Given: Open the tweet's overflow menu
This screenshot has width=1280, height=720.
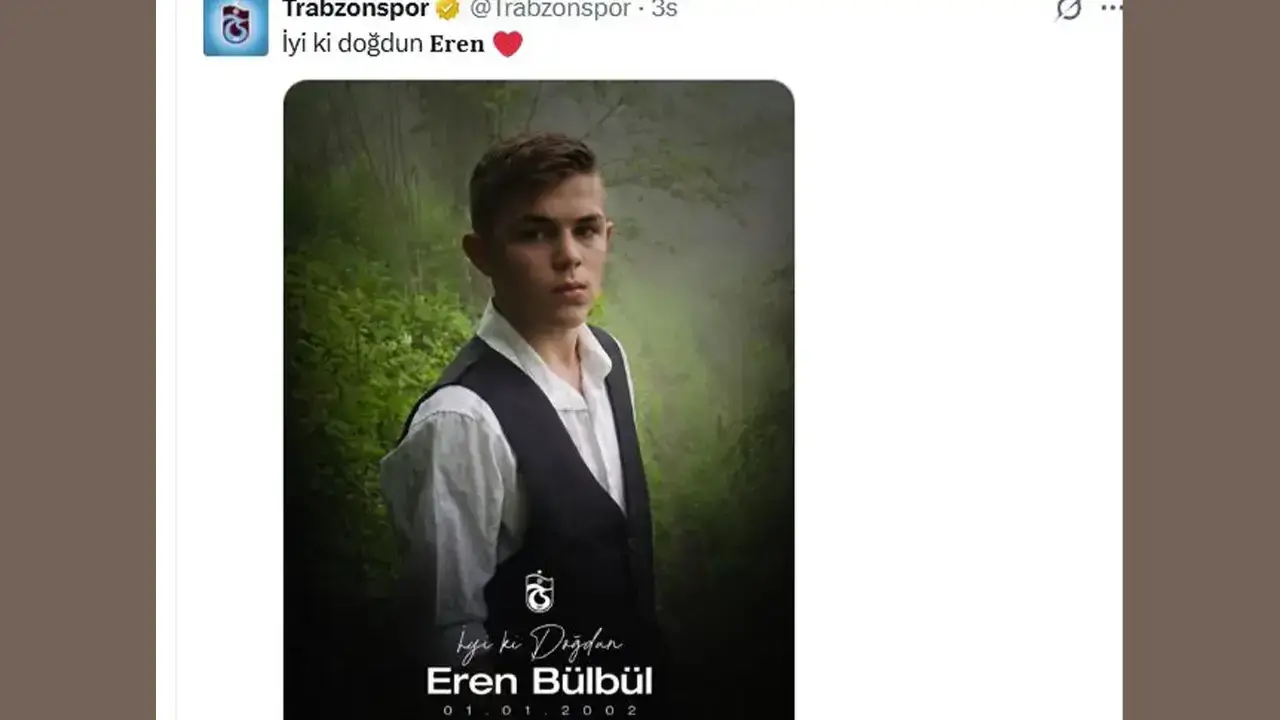Looking at the screenshot, I should (x=1111, y=8).
